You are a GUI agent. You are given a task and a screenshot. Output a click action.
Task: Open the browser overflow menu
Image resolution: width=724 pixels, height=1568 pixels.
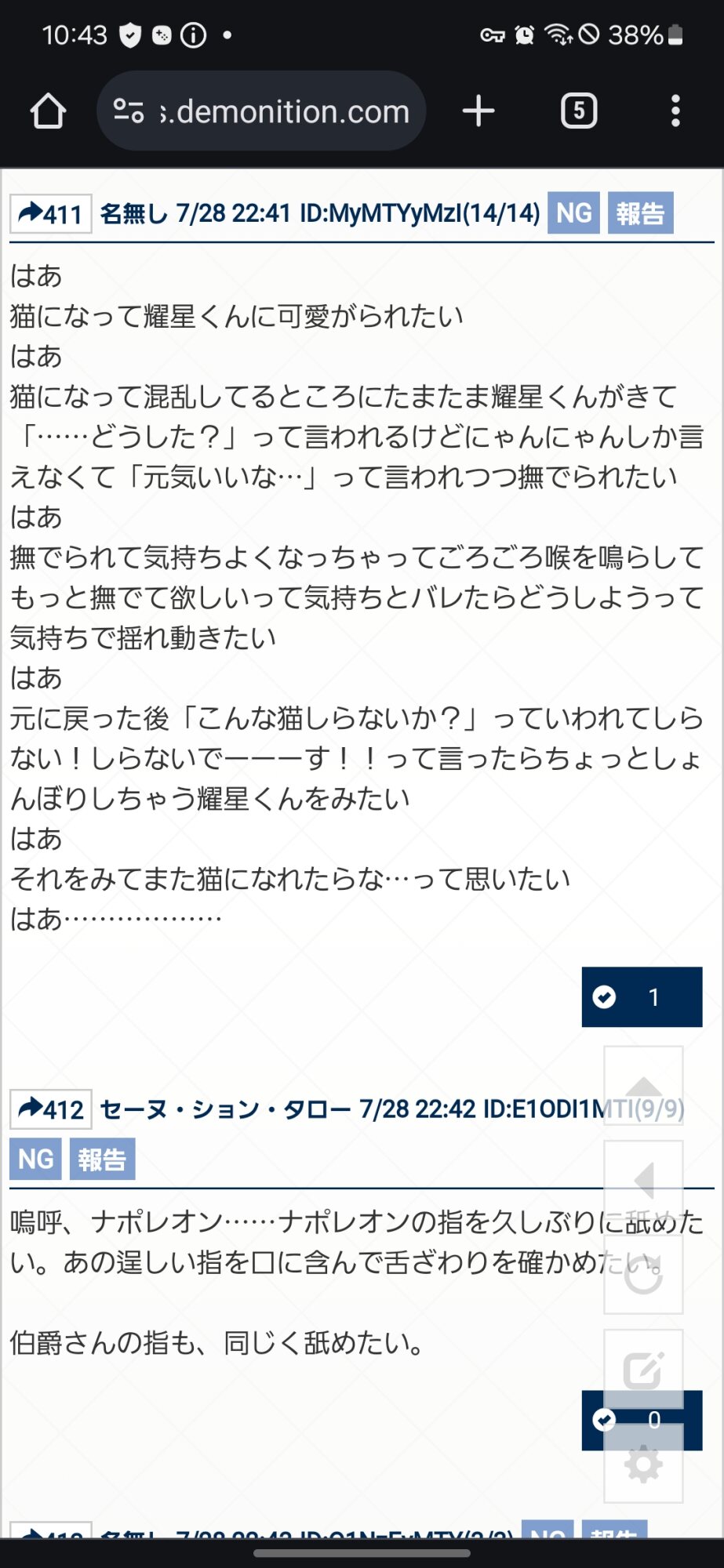(x=675, y=111)
